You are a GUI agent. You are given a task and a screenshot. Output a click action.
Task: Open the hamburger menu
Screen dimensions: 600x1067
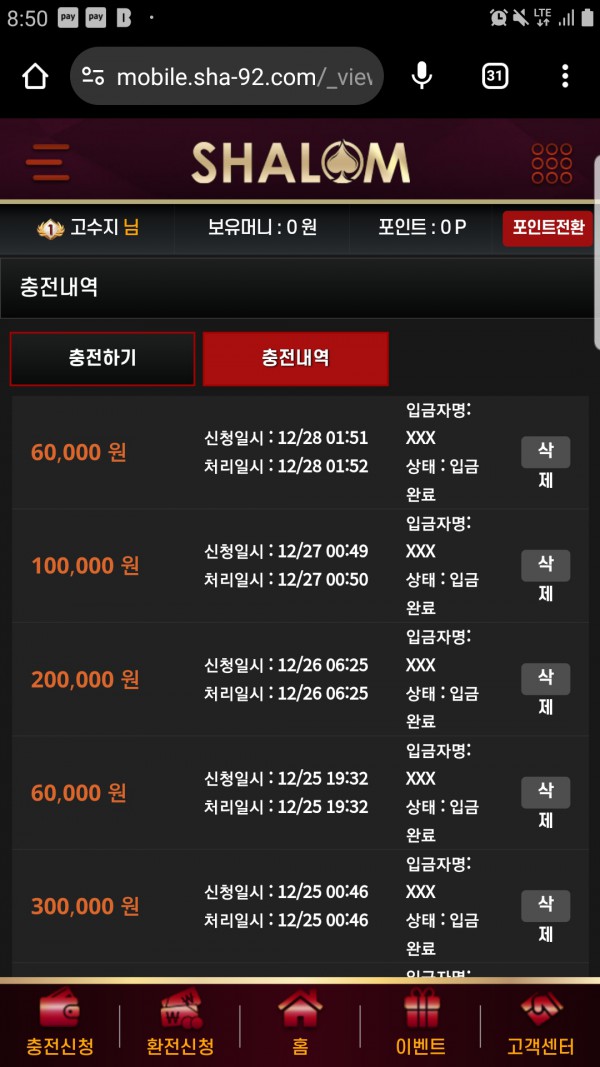pos(48,162)
